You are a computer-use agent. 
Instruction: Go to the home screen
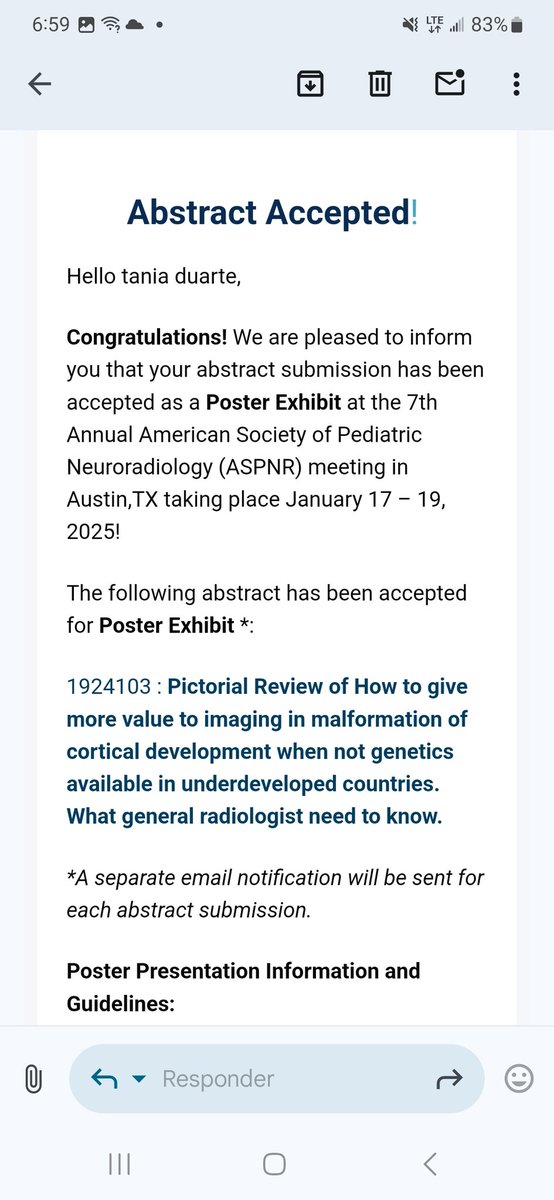pos(274,1163)
